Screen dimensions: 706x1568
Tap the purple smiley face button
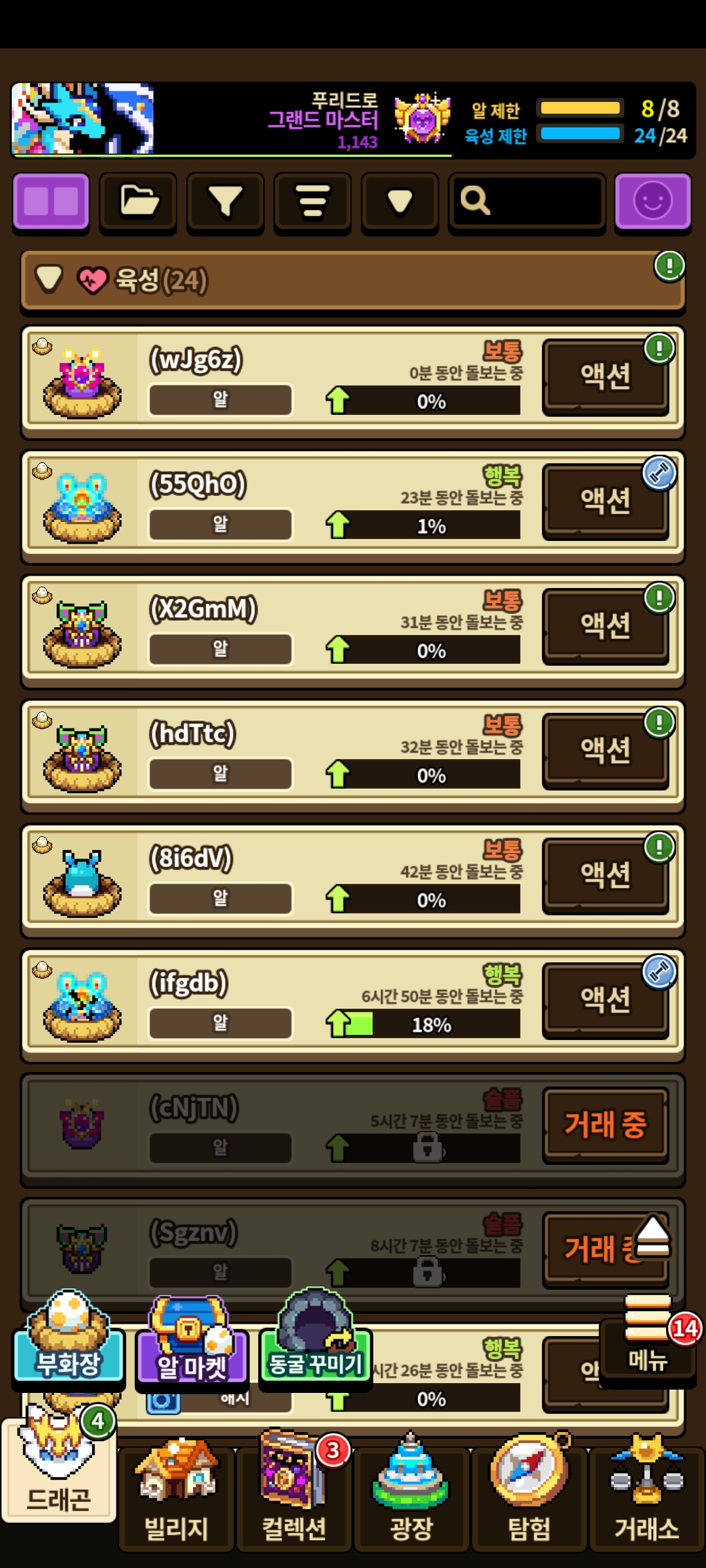click(652, 201)
